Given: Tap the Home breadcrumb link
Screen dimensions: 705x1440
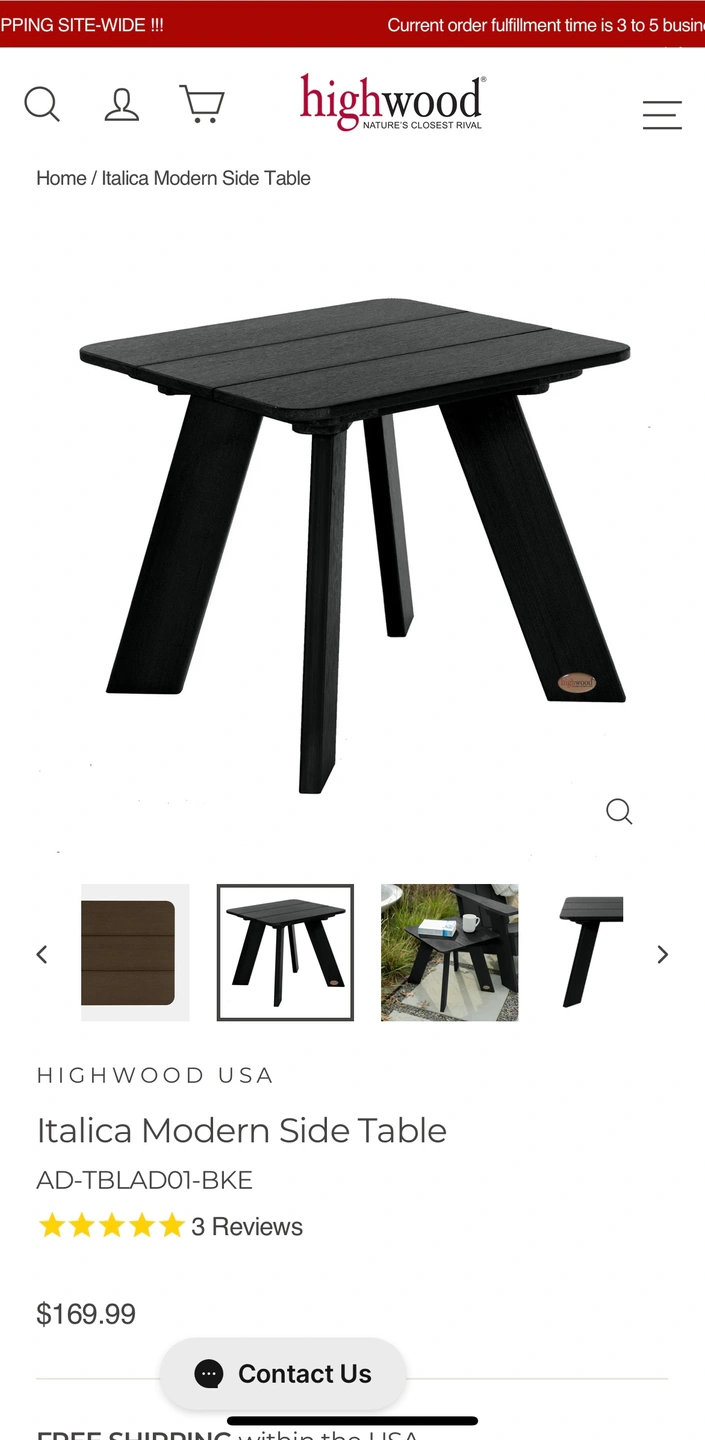Looking at the screenshot, I should 61,178.
